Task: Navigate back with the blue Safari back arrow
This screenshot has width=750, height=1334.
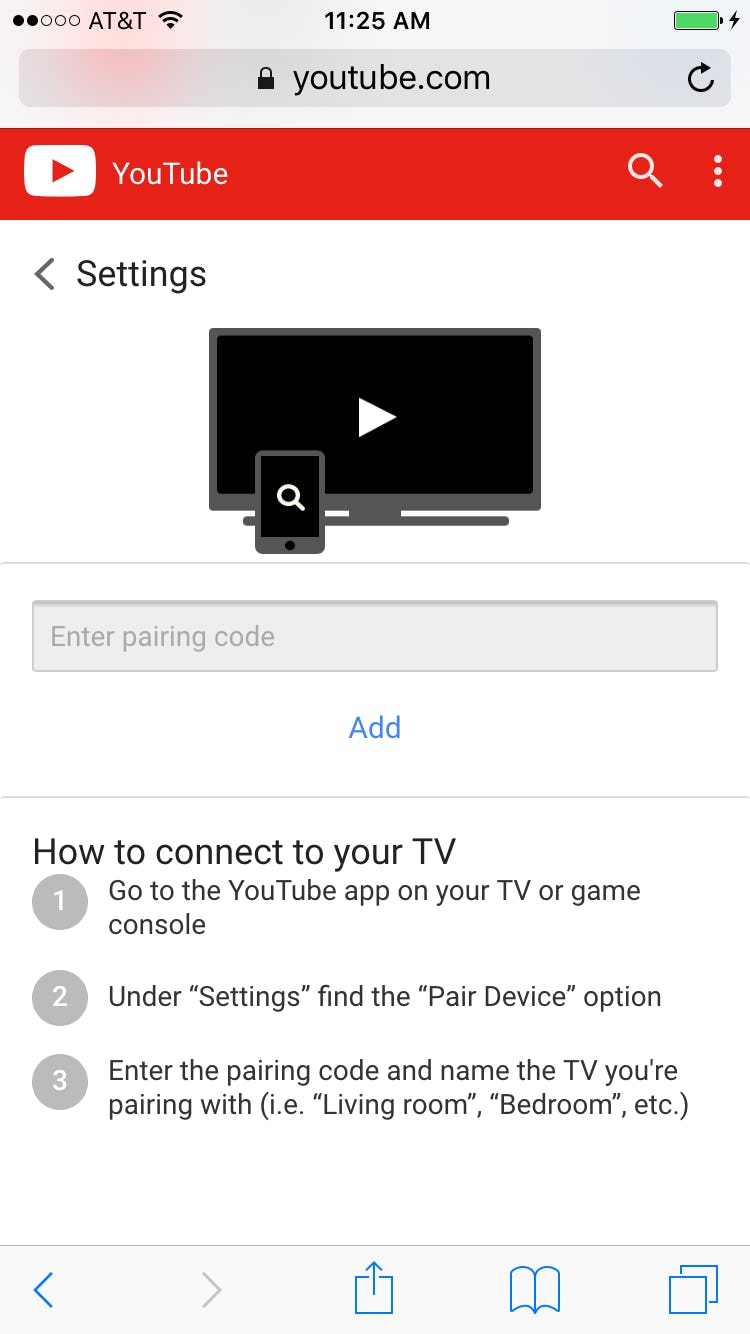Action: click(42, 1289)
